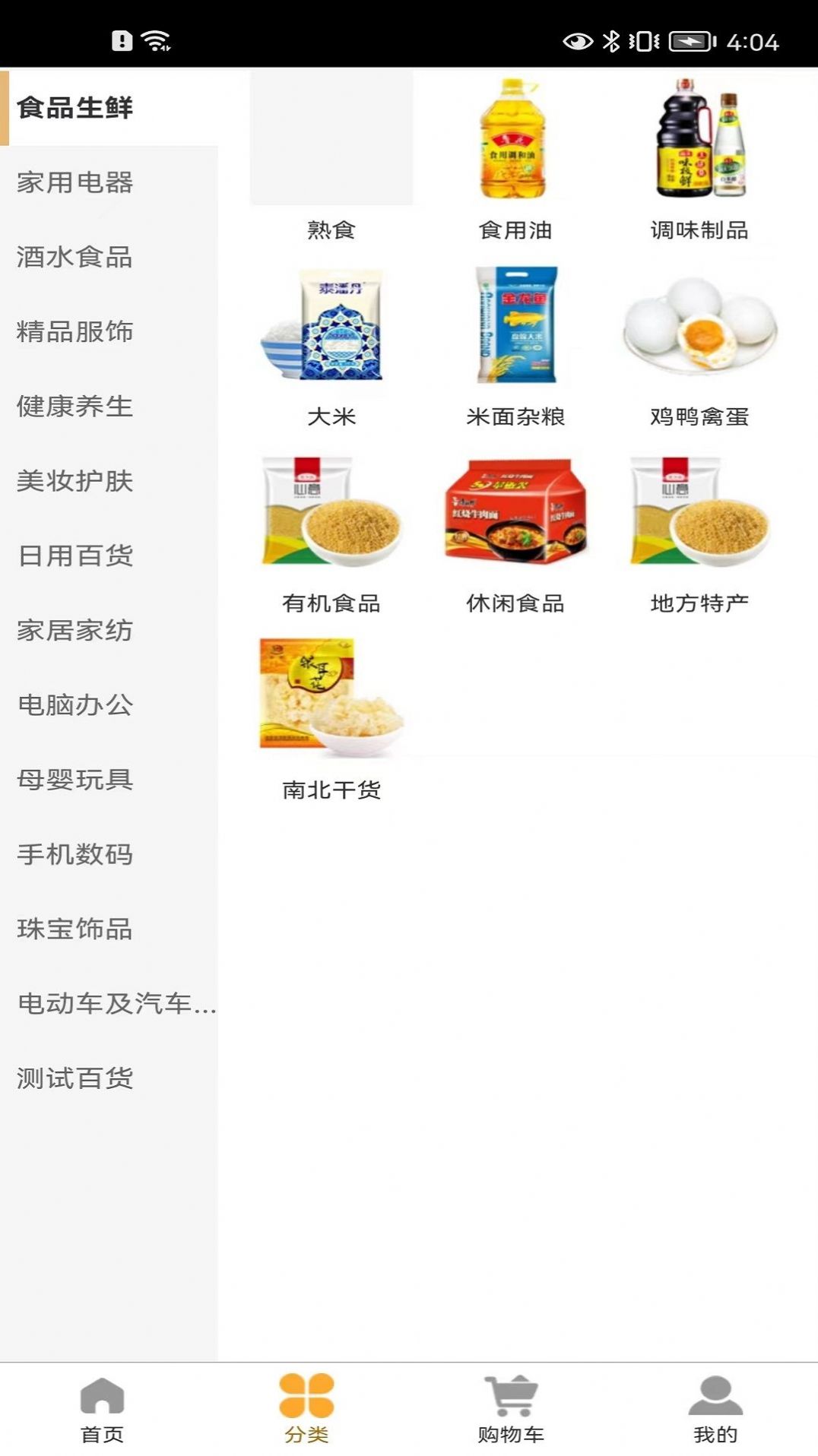View the 大米 subcategory
This screenshot has height=1456, width=818.
click(x=331, y=346)
